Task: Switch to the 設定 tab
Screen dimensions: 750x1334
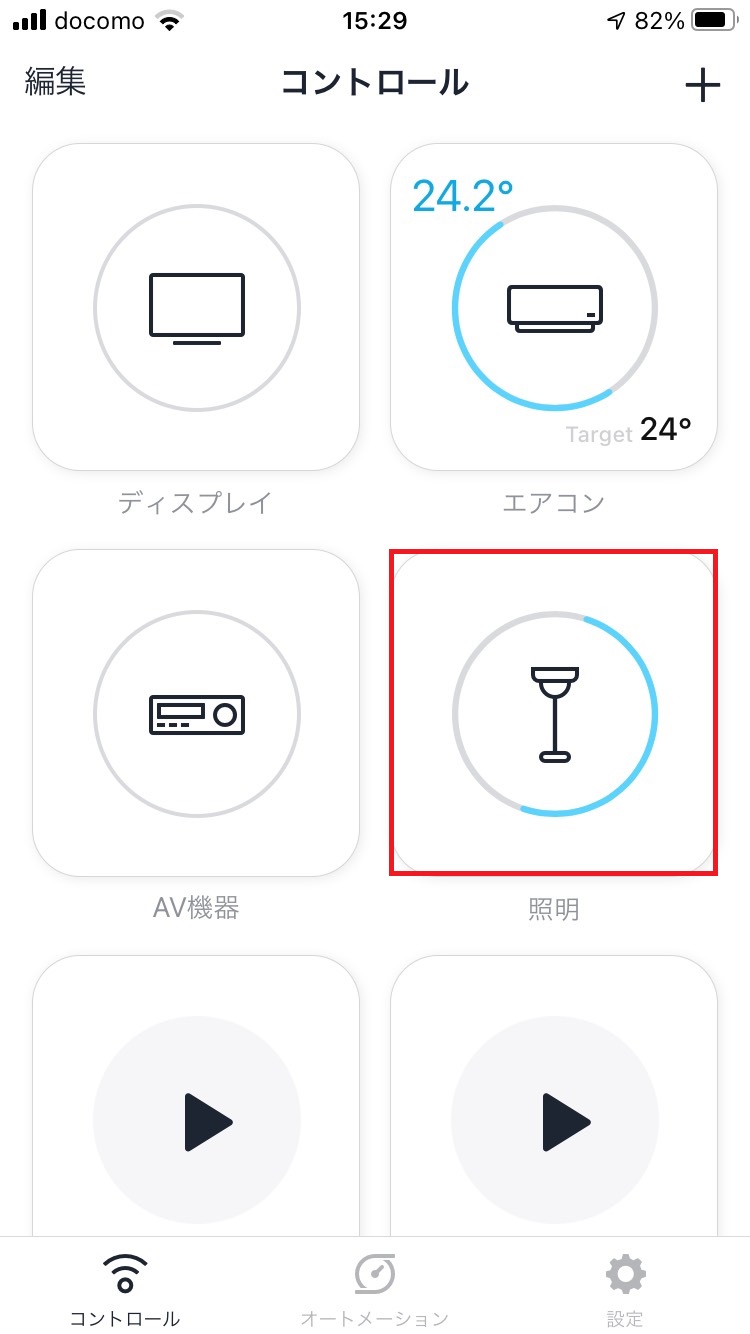Action: click(625, 1288)
